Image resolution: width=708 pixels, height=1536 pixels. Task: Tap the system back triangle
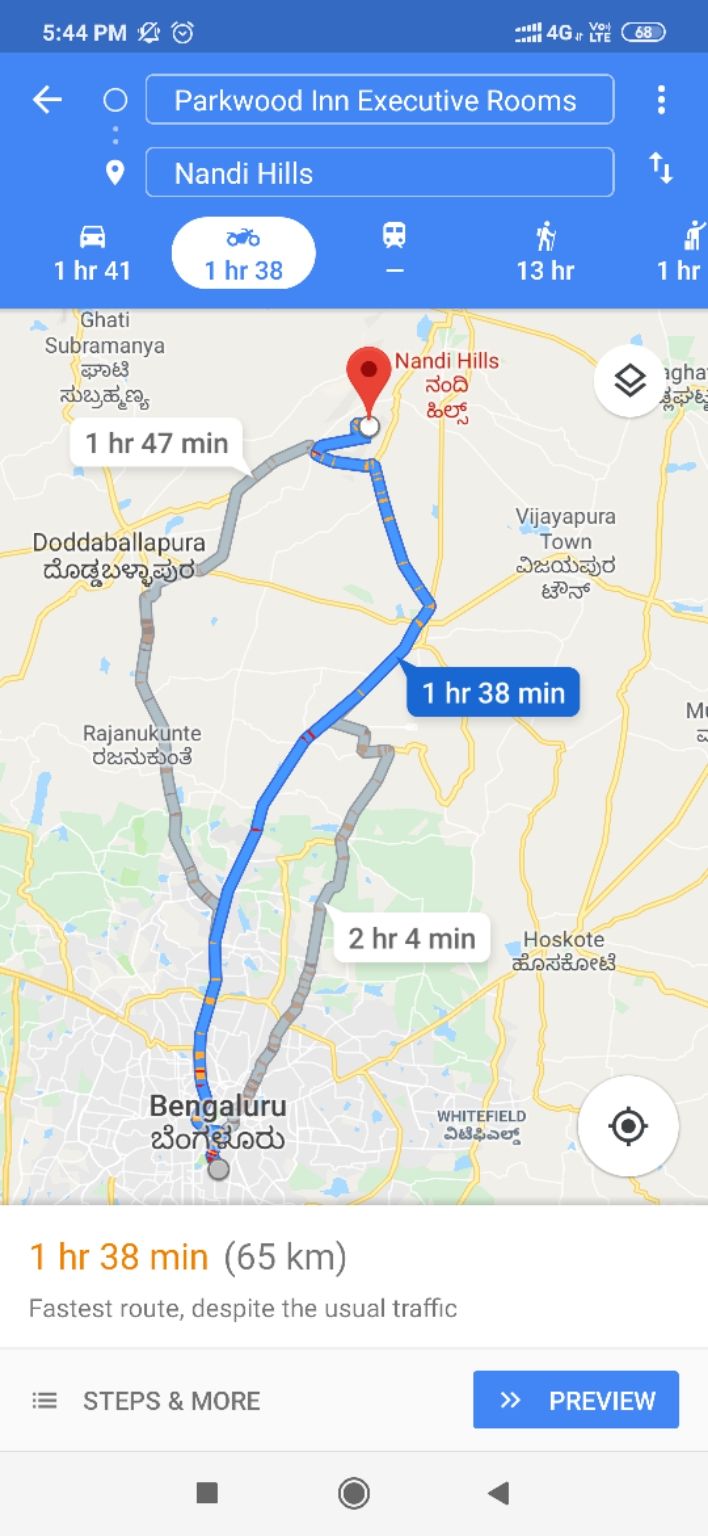(x=498, y=1493)
